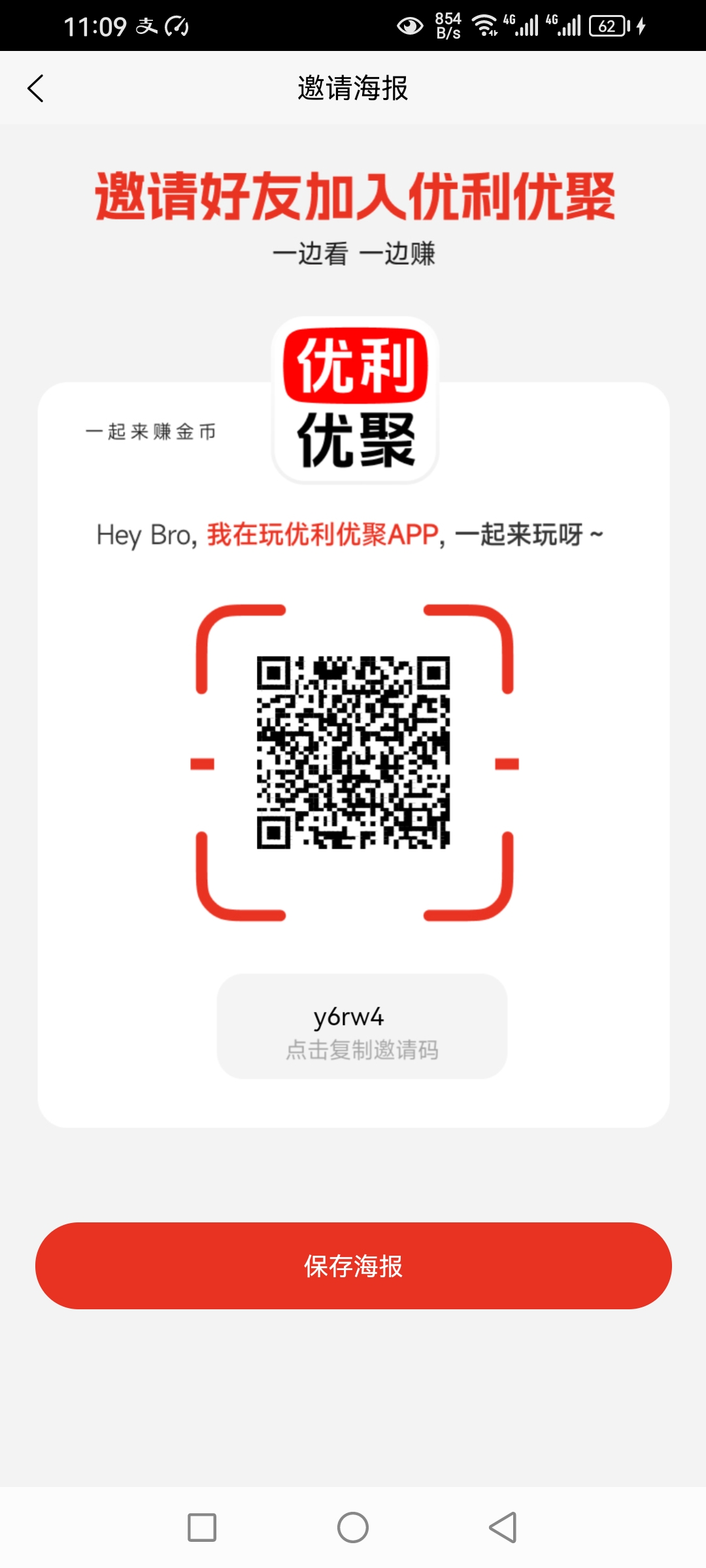Open recent apps from the navigation bar
Image resolution: width=706 pixels, height=1568 pixels.
(x=202, y=1527)
